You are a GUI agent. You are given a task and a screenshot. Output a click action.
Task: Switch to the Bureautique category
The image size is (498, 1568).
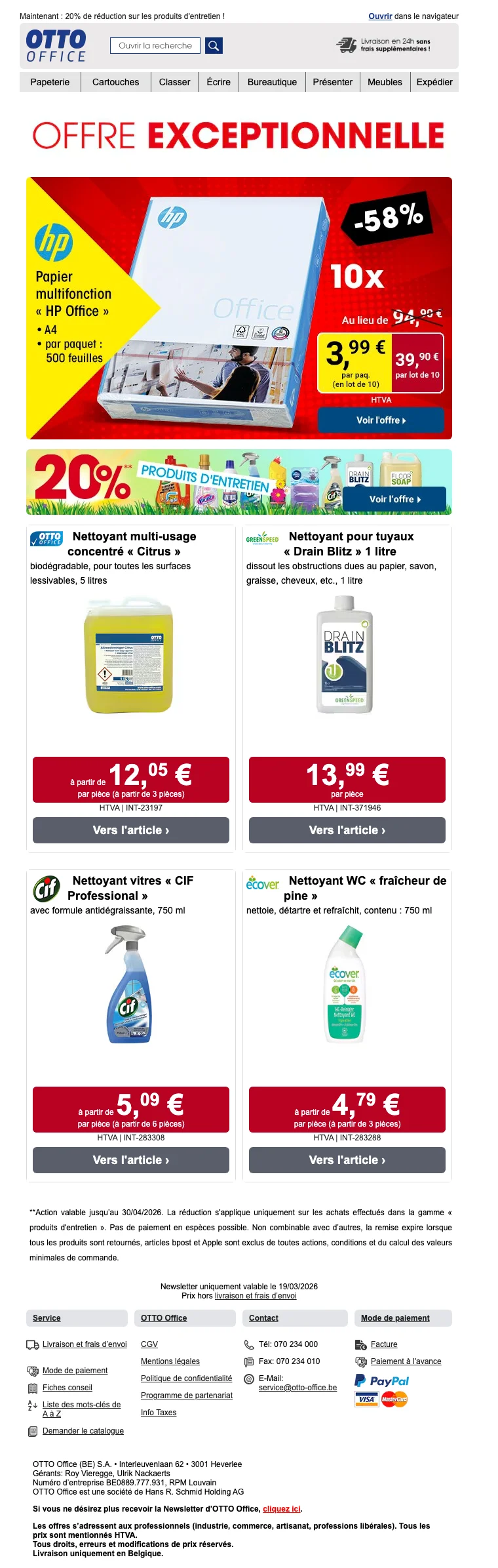click(272, 83)
